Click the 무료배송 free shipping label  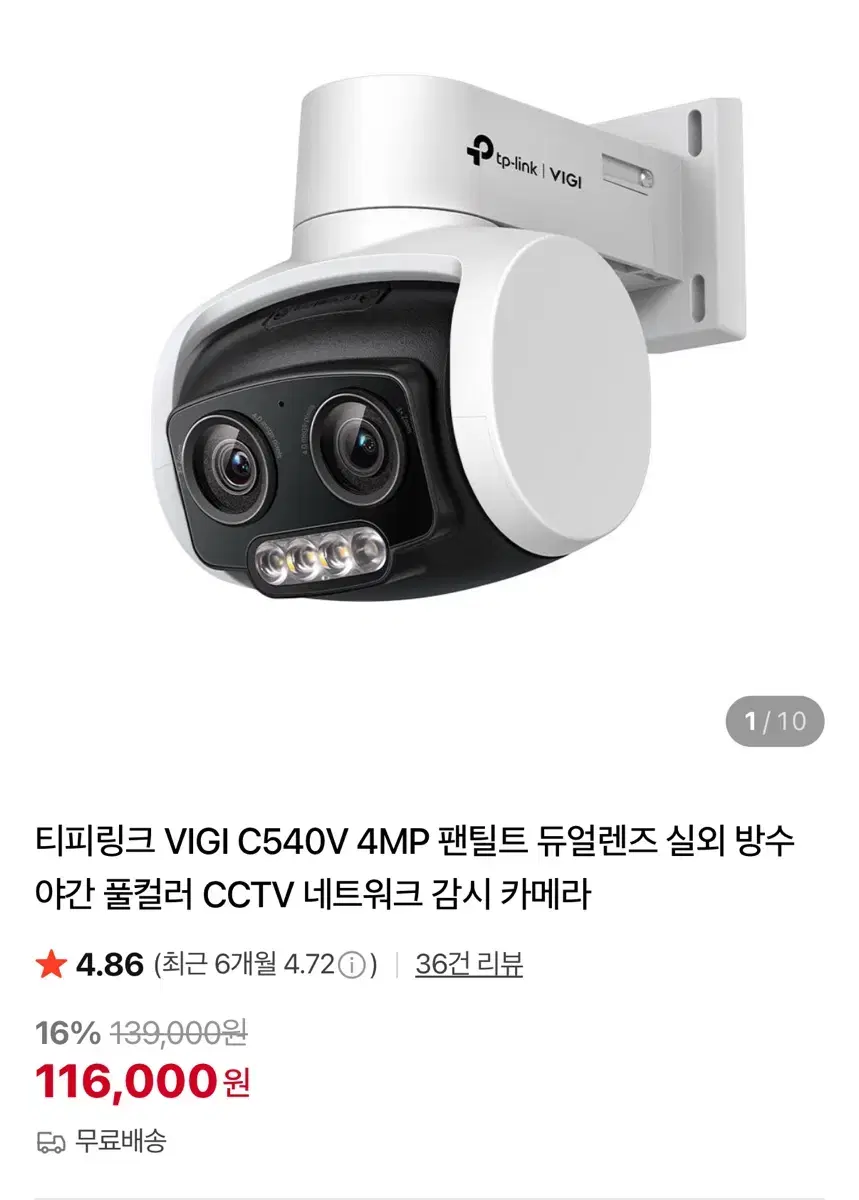coord(120,1139)
